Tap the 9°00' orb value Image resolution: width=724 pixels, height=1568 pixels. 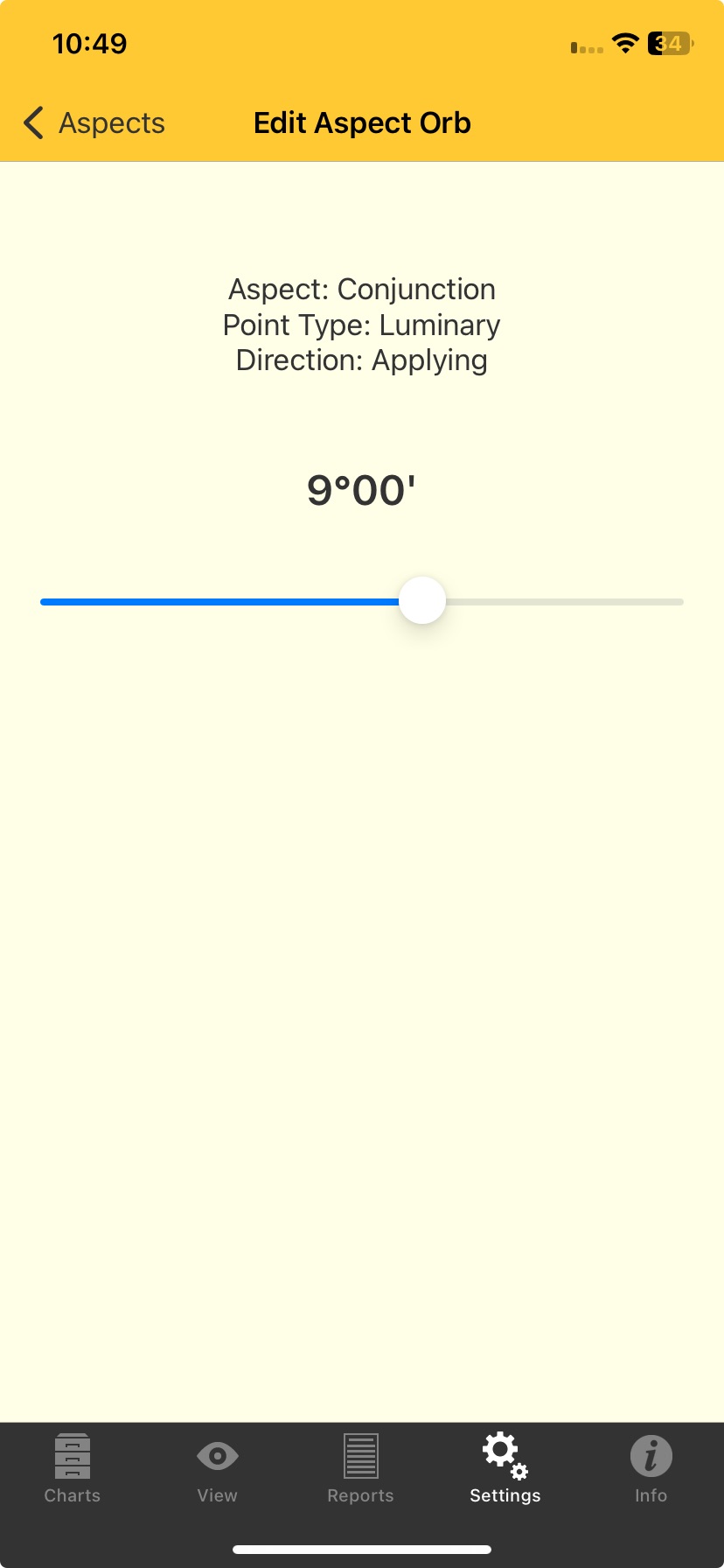360,490
